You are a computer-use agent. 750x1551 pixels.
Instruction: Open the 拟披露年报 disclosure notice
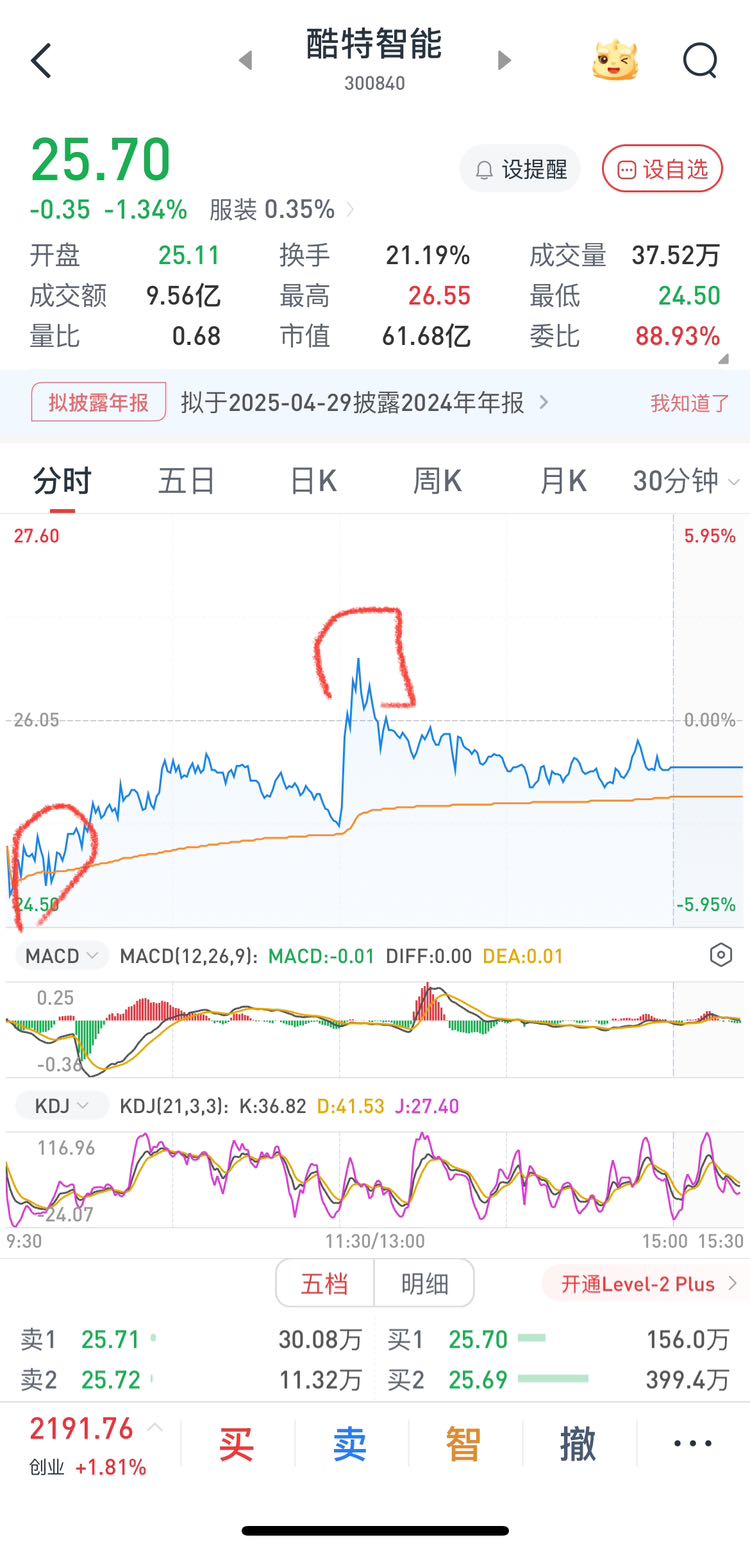98,402
